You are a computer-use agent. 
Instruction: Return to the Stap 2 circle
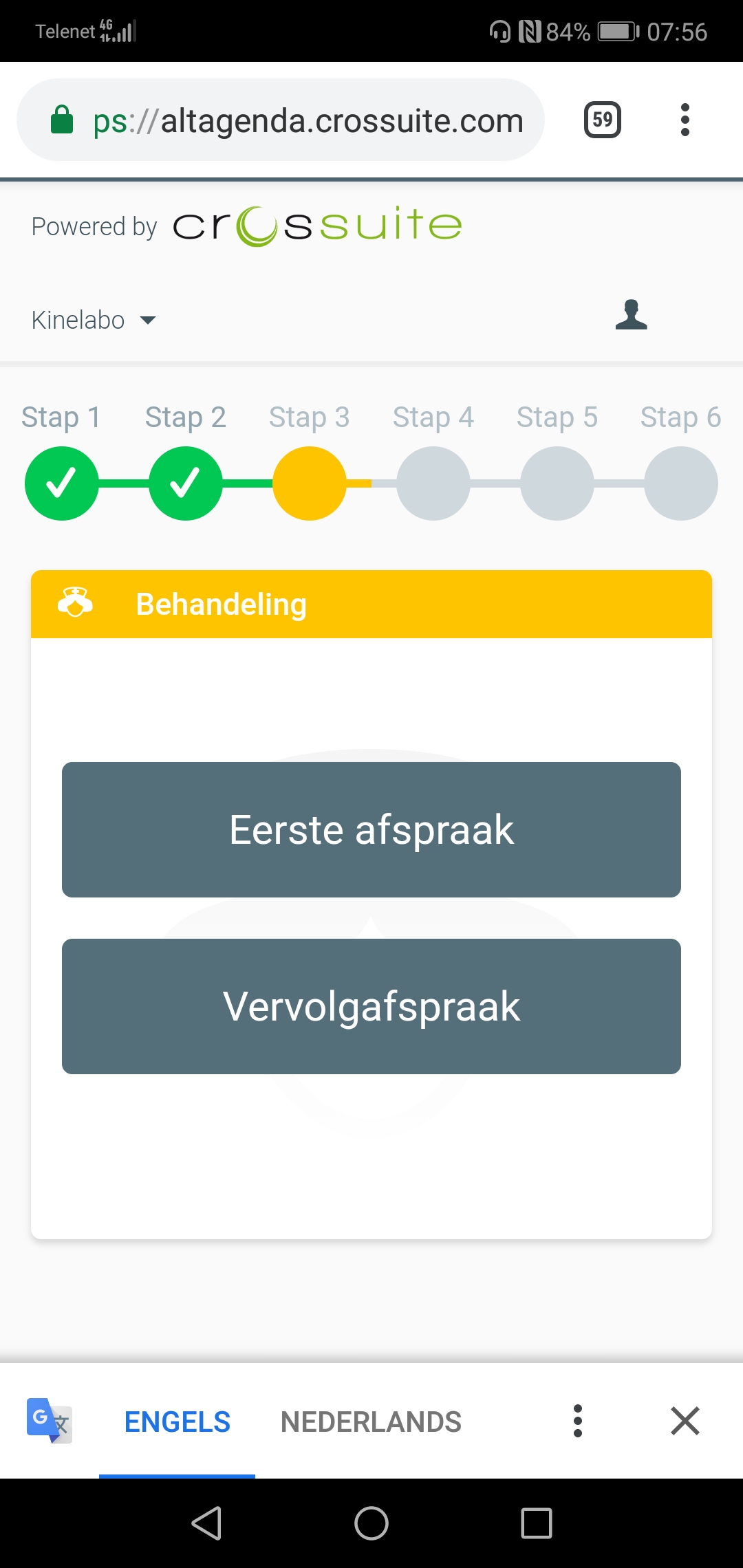point(186,483)
